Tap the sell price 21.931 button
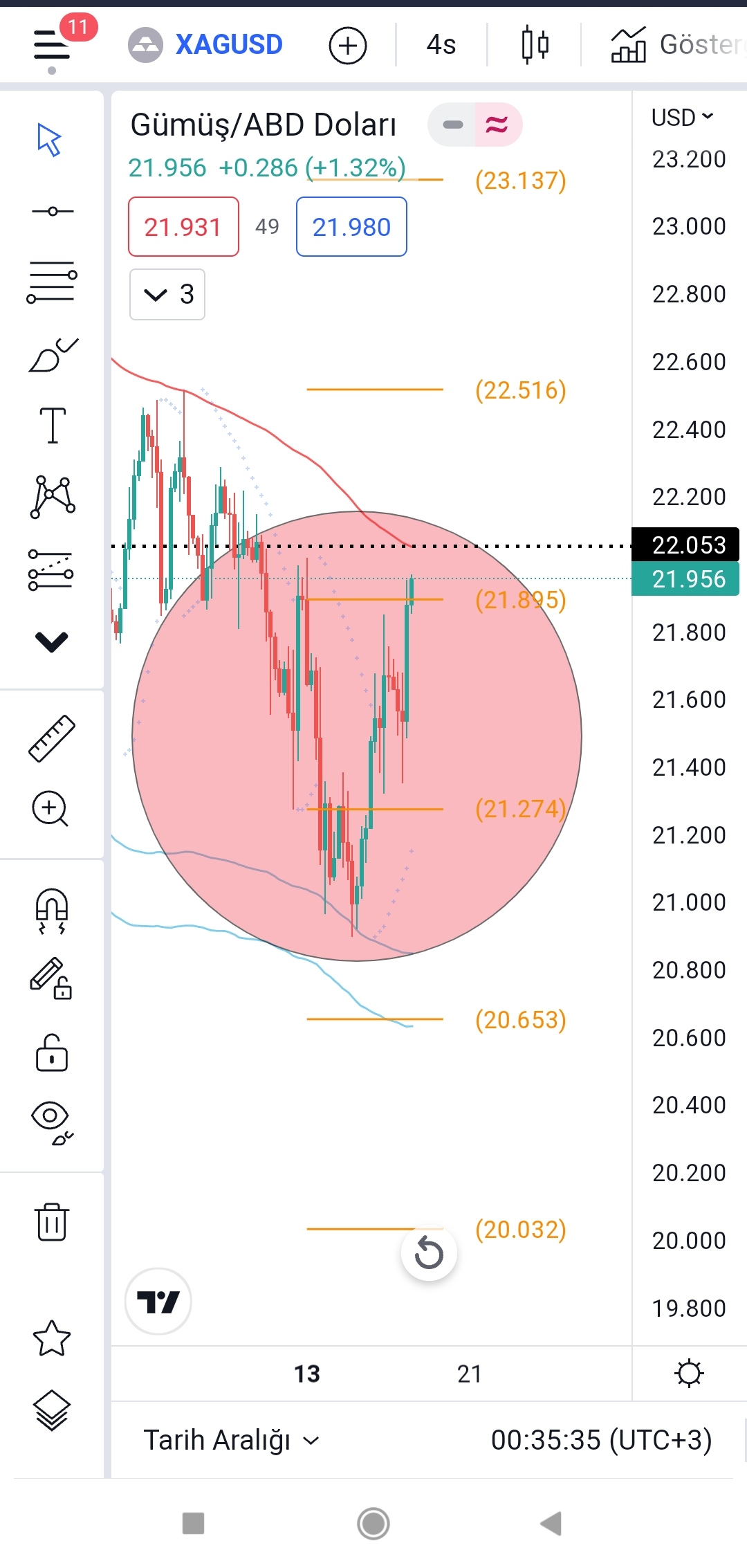747x1568 pixels. 183,227
